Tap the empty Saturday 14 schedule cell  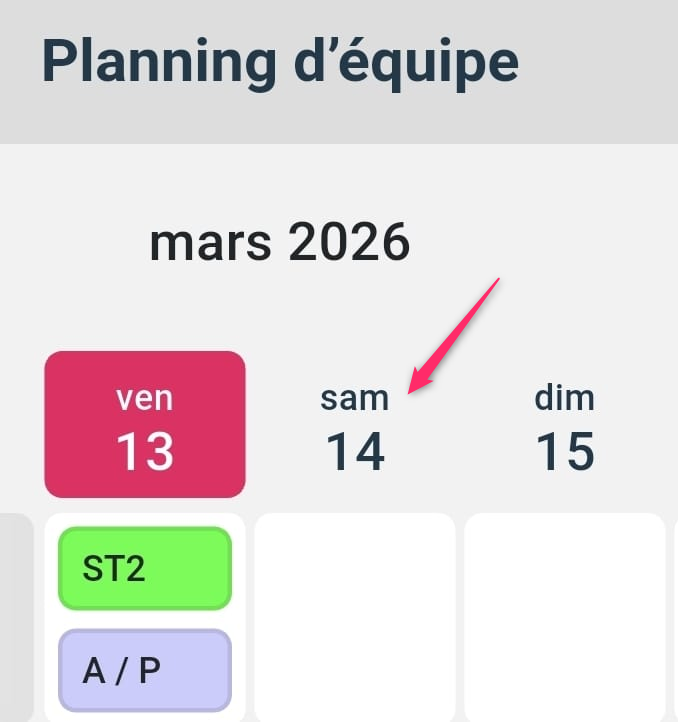tap(355, 615)
